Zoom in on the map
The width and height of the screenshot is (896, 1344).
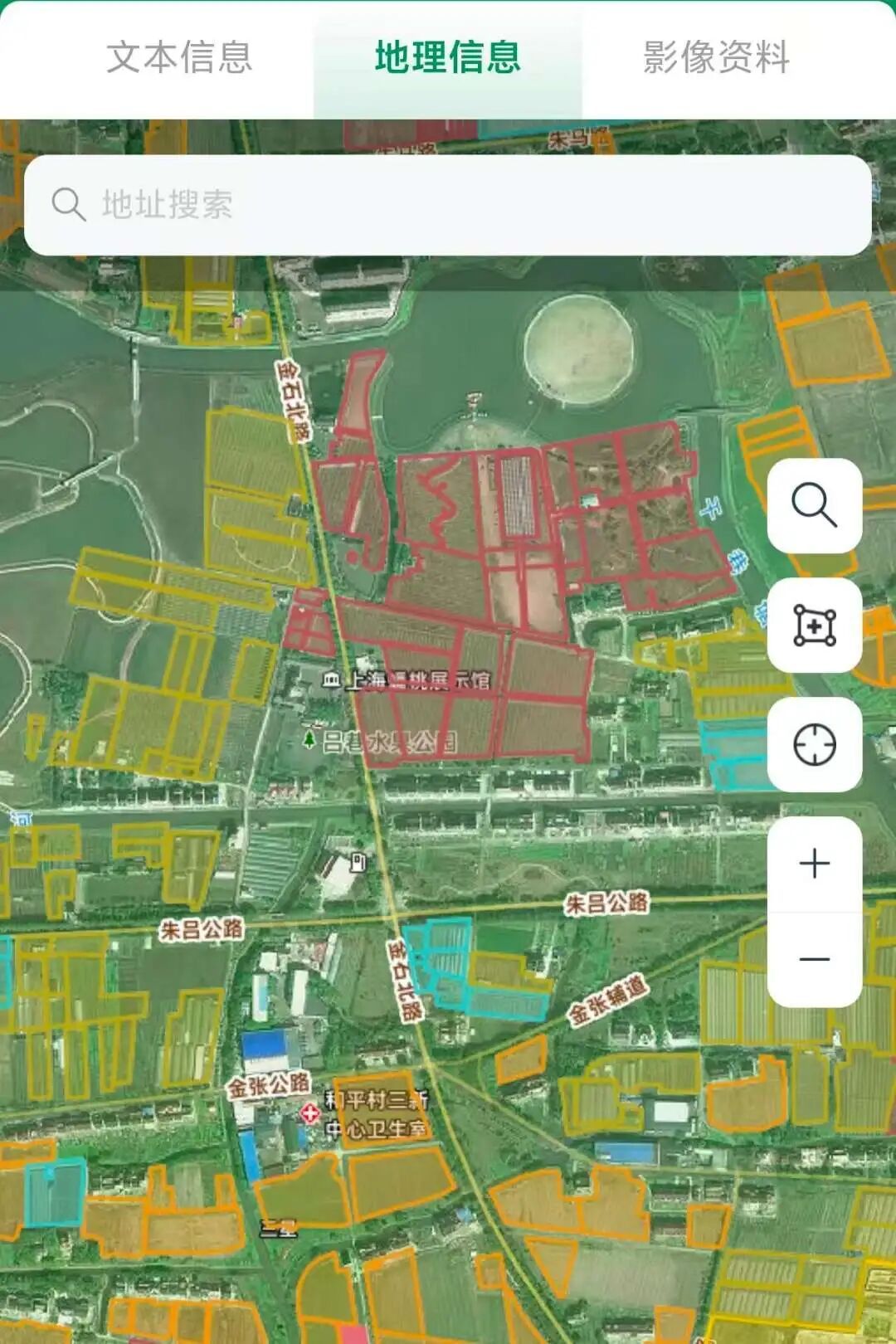814,864
